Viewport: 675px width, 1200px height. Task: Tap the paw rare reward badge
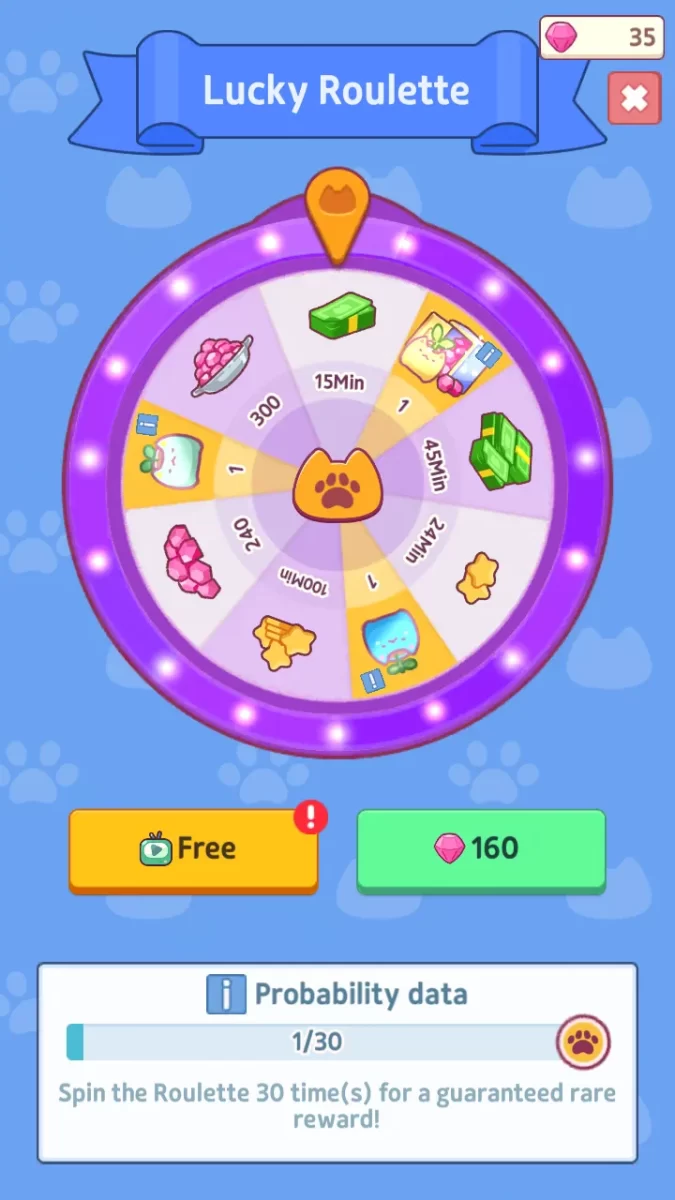[583, 1043]
